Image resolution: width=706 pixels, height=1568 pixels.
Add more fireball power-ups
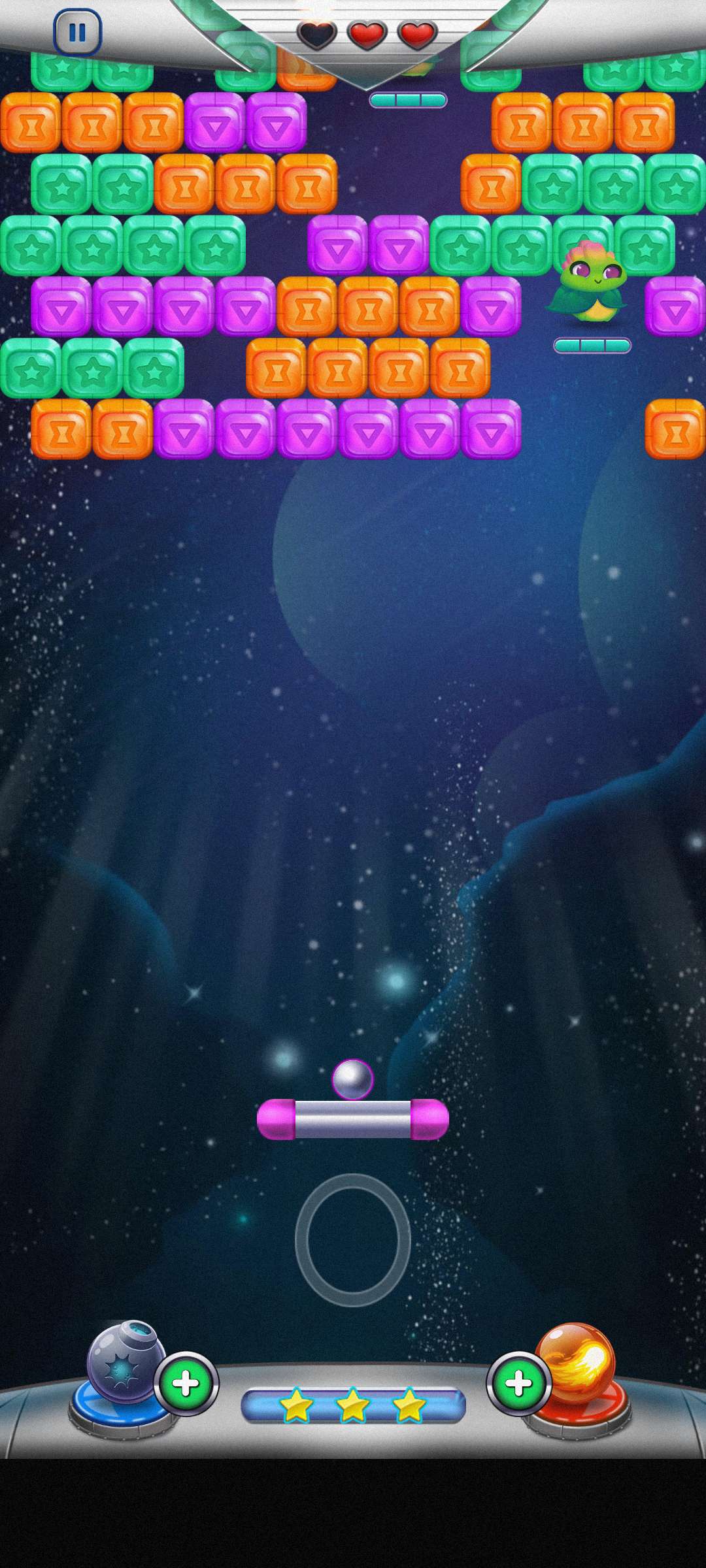(x=519, y=1383)
